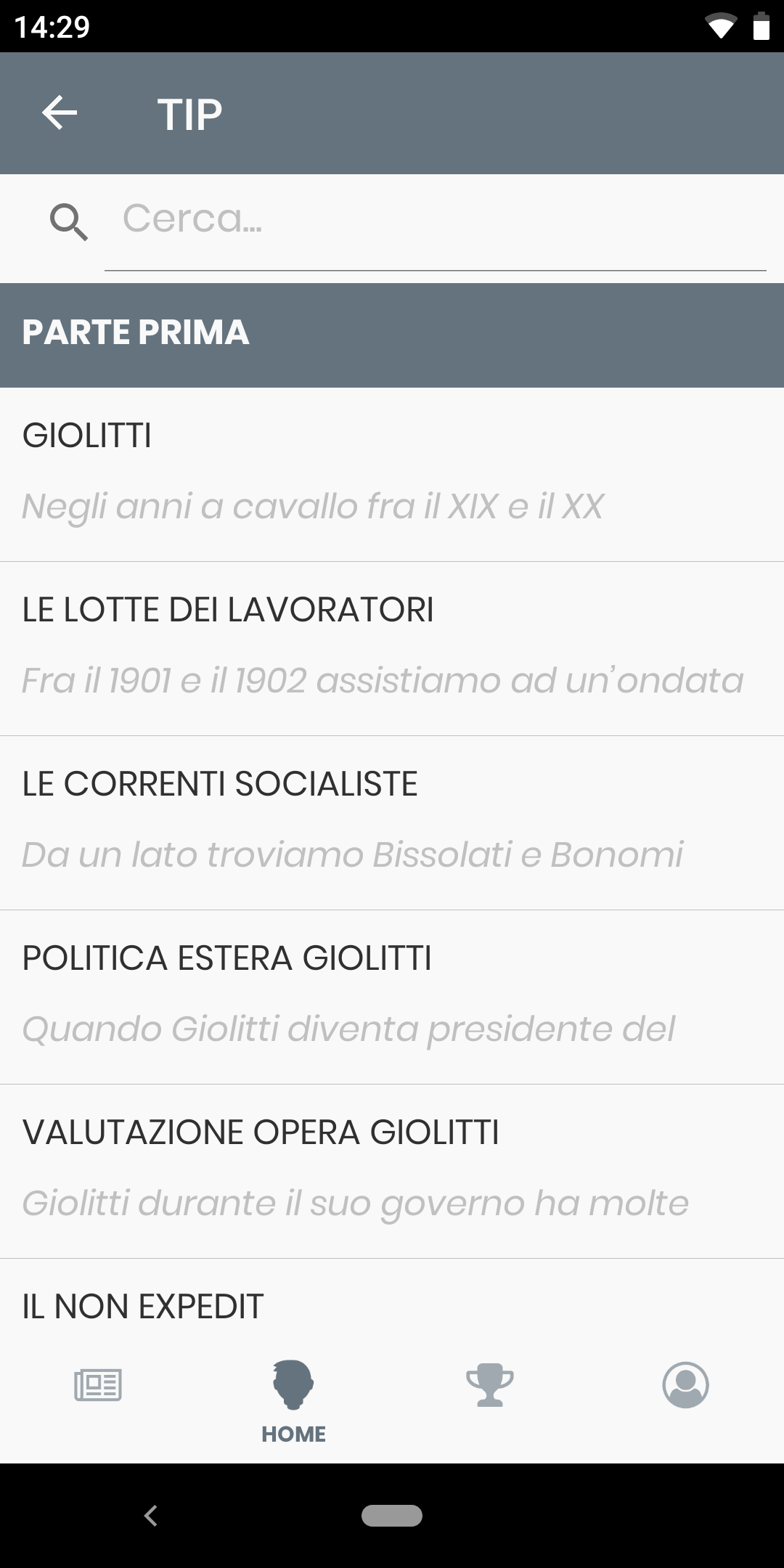Tap the Cerca search field
The width and height of the screenshot is (784, 1568).
tap(436, 221)
